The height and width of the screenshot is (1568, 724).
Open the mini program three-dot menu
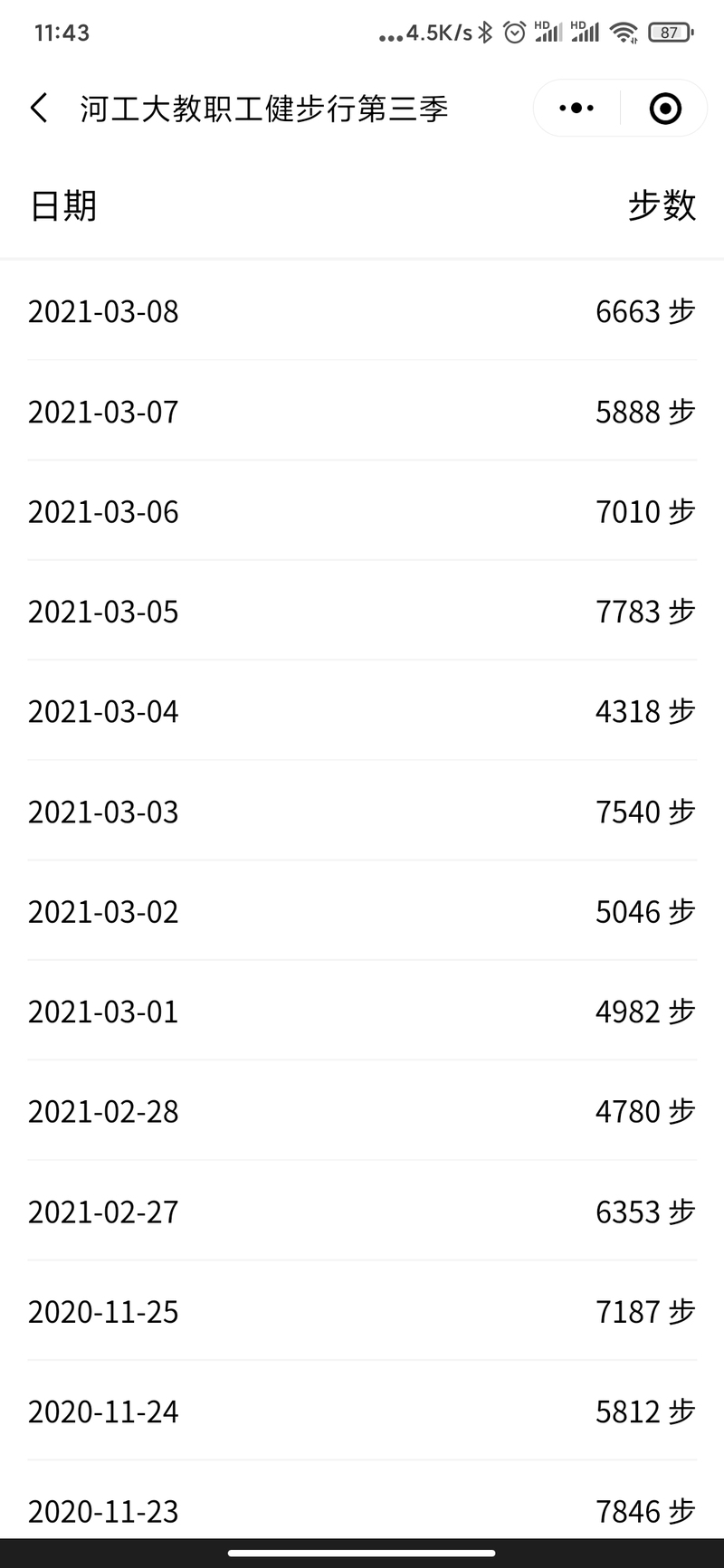576,109
